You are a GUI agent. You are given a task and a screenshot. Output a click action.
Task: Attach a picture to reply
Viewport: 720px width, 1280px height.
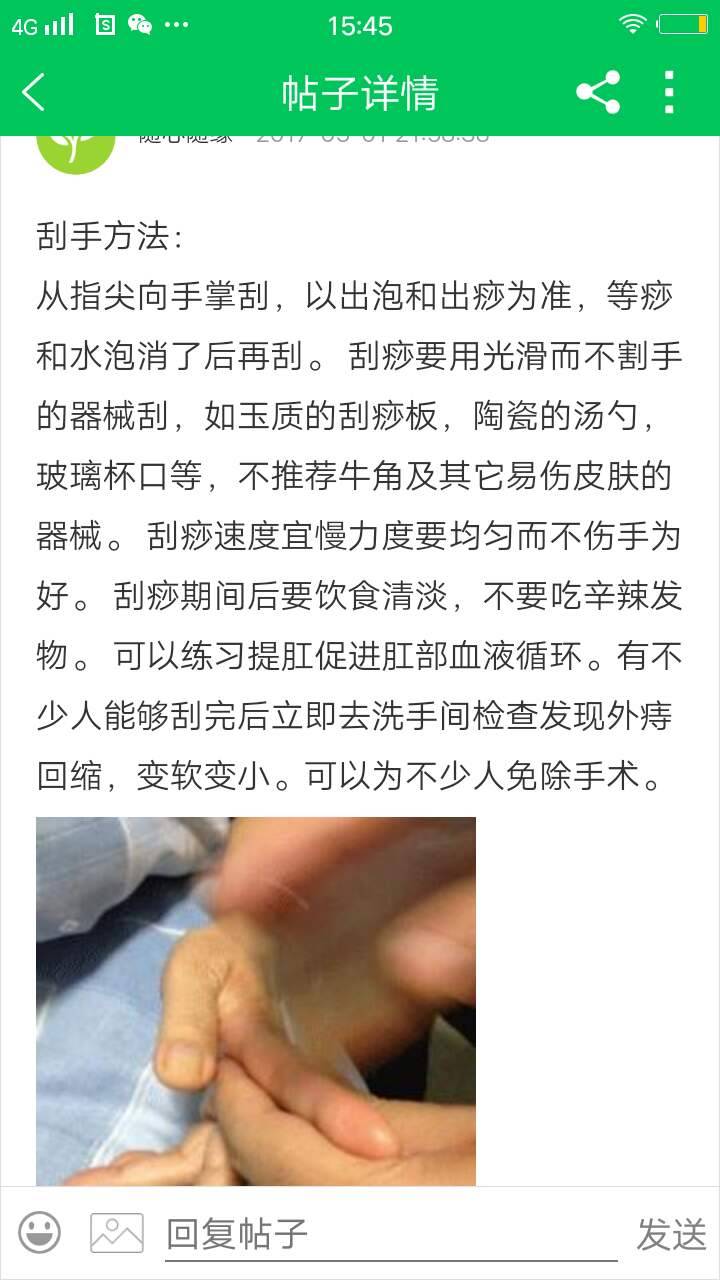pyautogui.click(x=117, y=1233)
